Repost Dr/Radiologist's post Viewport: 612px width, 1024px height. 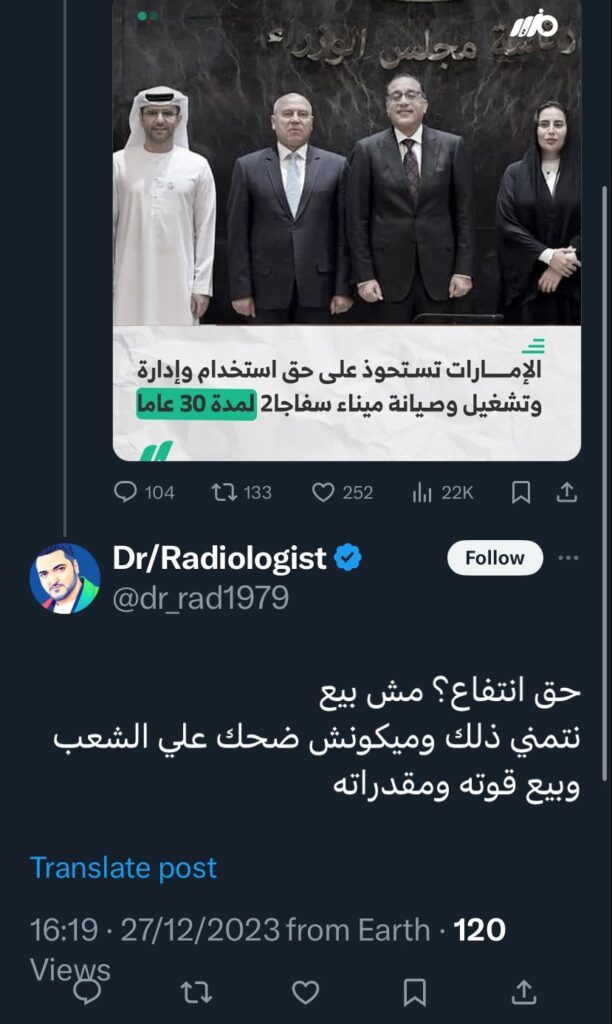pyautogui.click(x=195, y=991)
